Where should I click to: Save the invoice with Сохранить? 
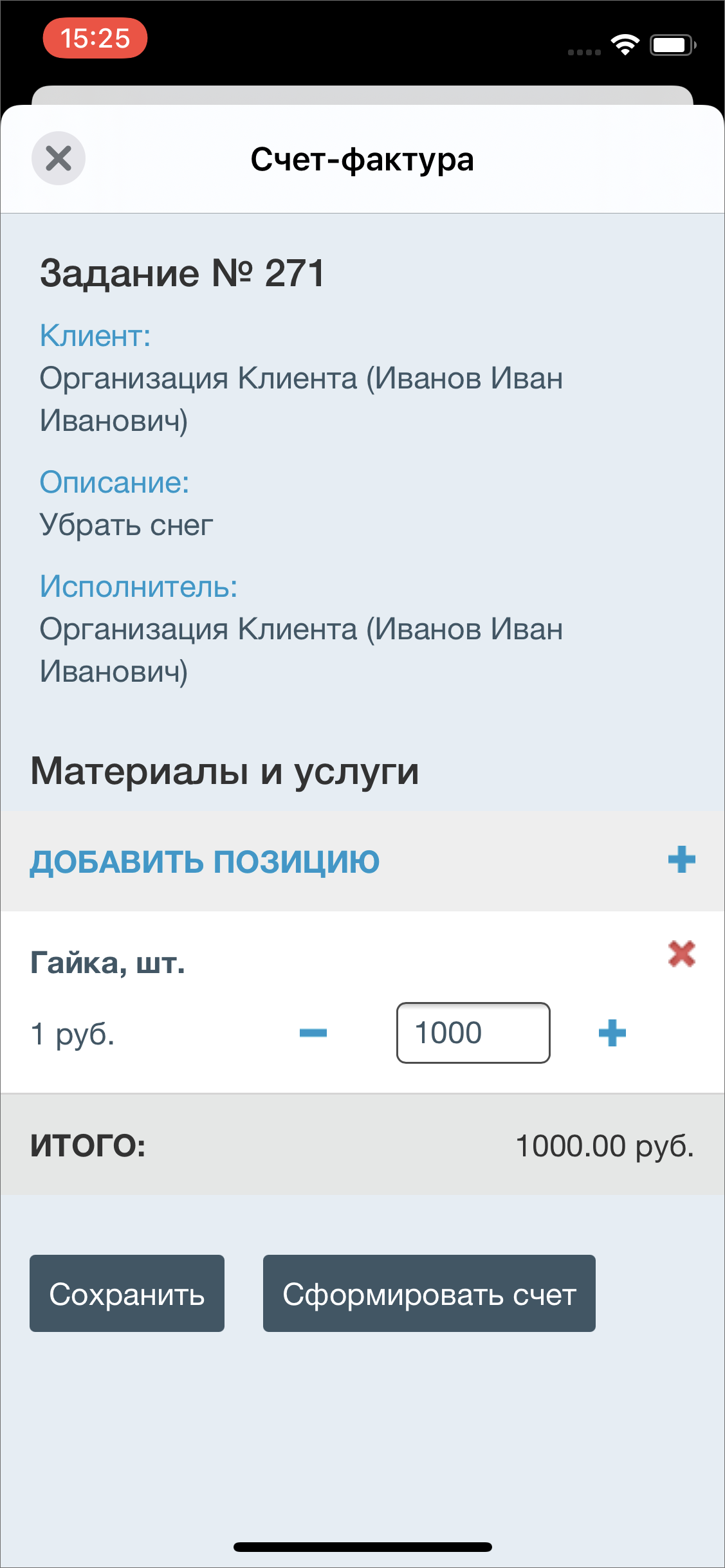coord(127,1293)
